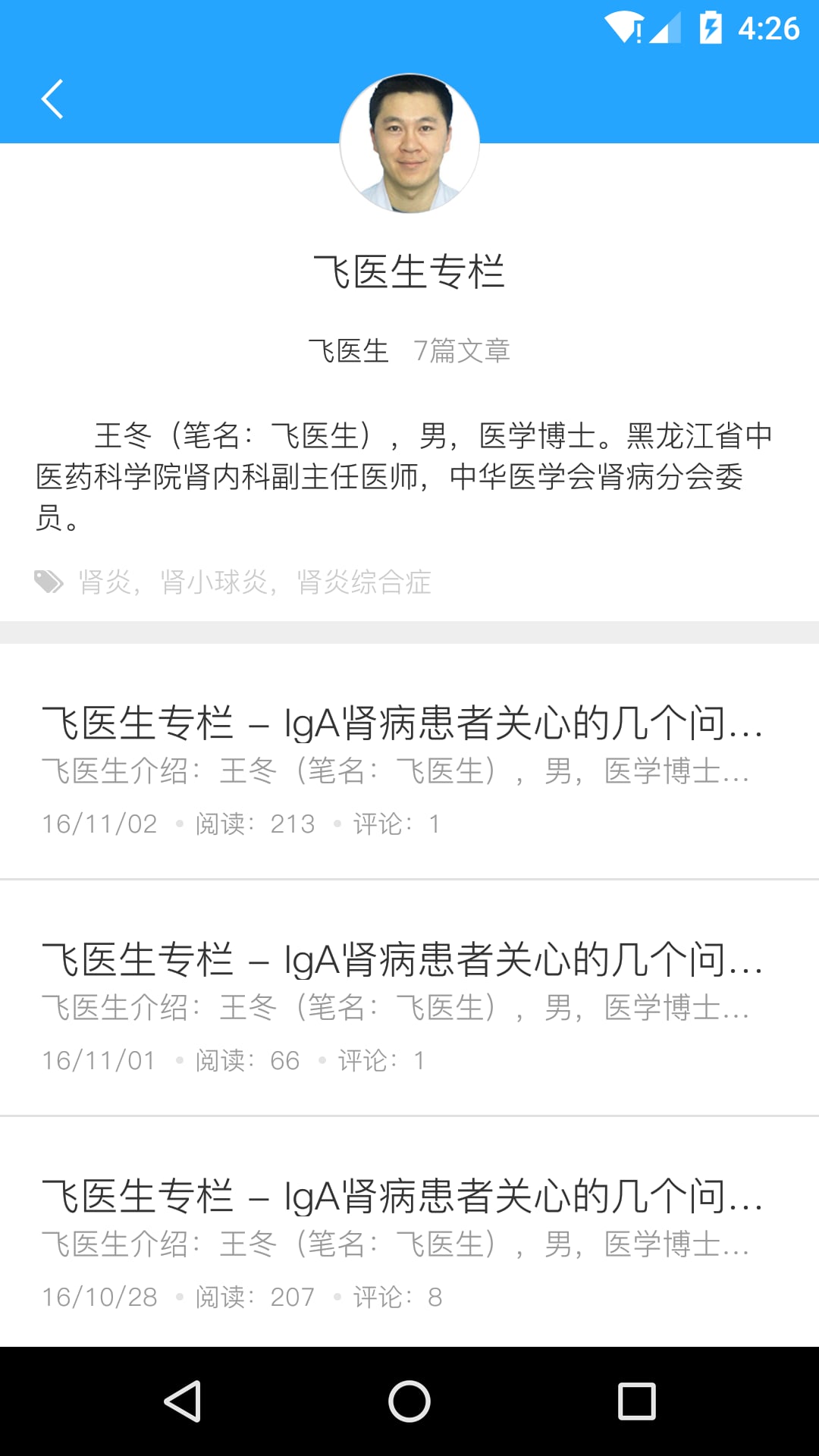Open recent apps from navigation bar
This screenshot has height=1456, width=819.
click(637, 1401)
